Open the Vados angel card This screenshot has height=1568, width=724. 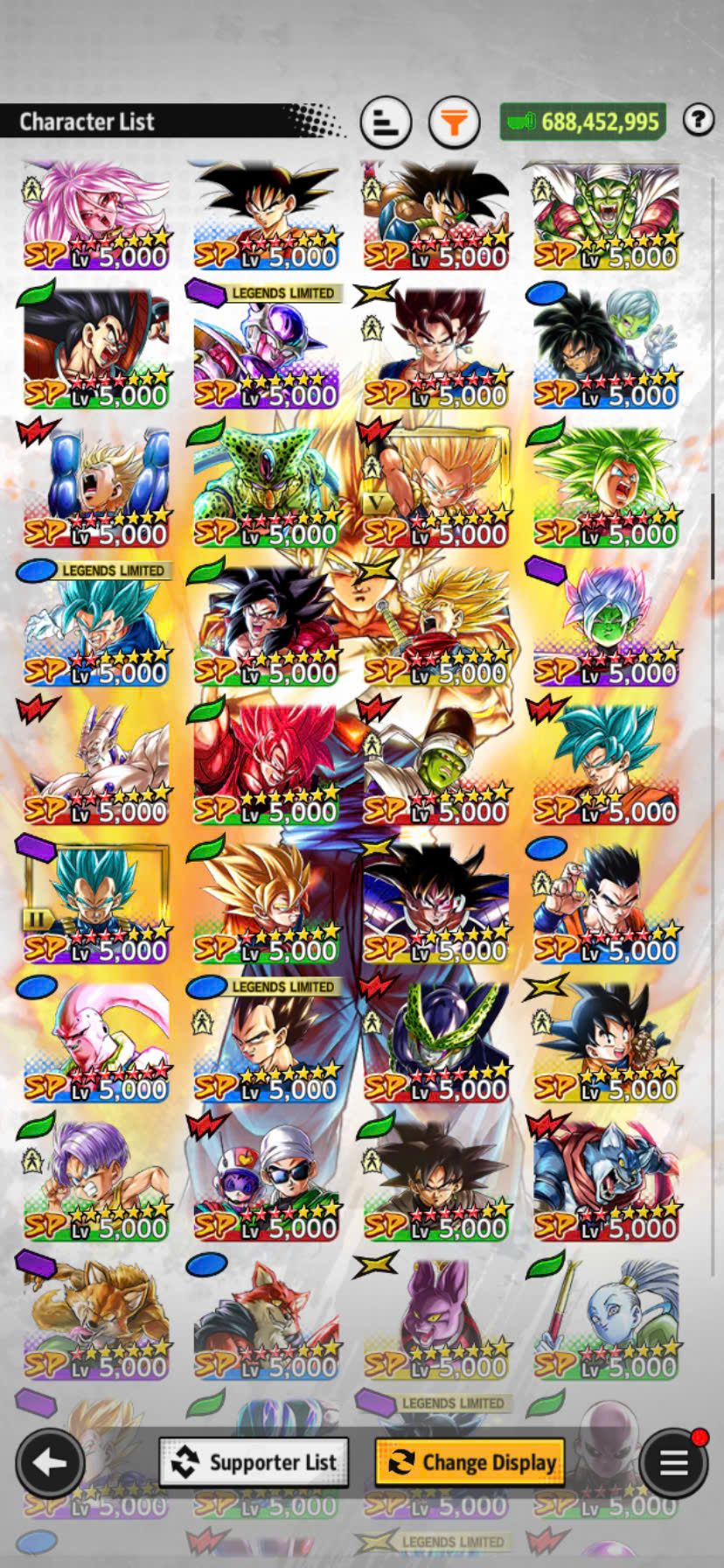605,1318
